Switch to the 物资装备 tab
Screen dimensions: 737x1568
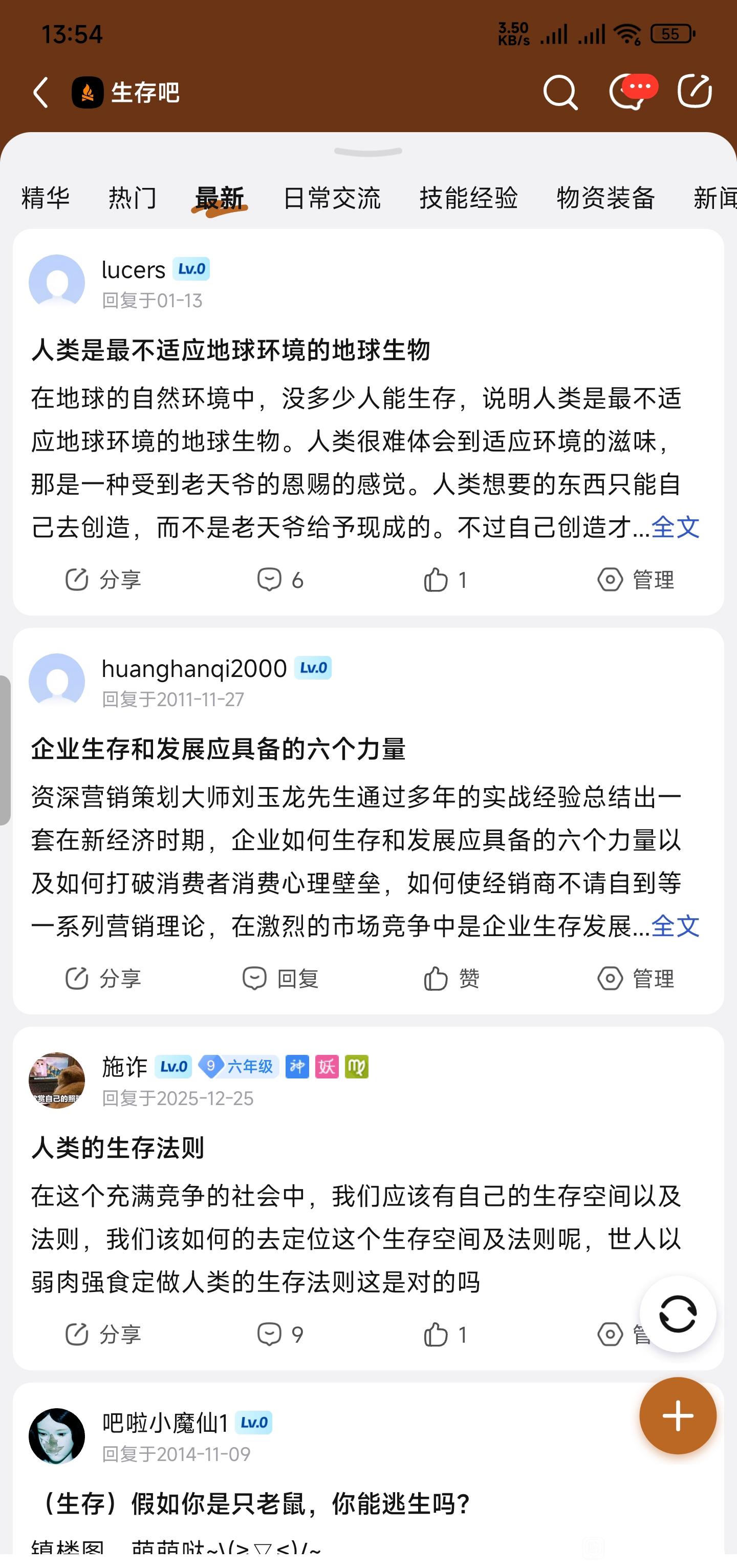coord(605,199)
